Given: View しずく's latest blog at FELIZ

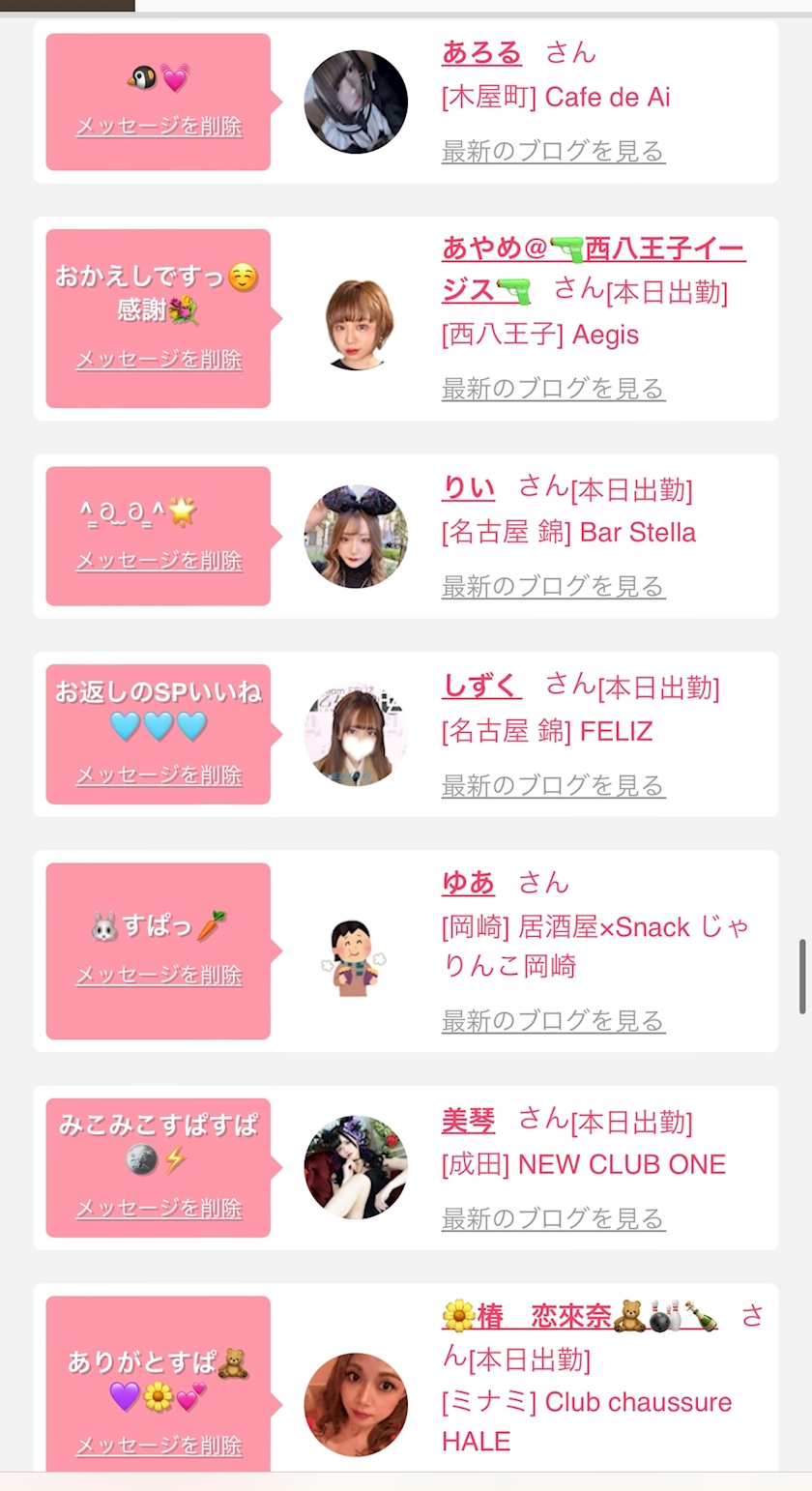Looking at the screenshot, I should coord(553,785).
